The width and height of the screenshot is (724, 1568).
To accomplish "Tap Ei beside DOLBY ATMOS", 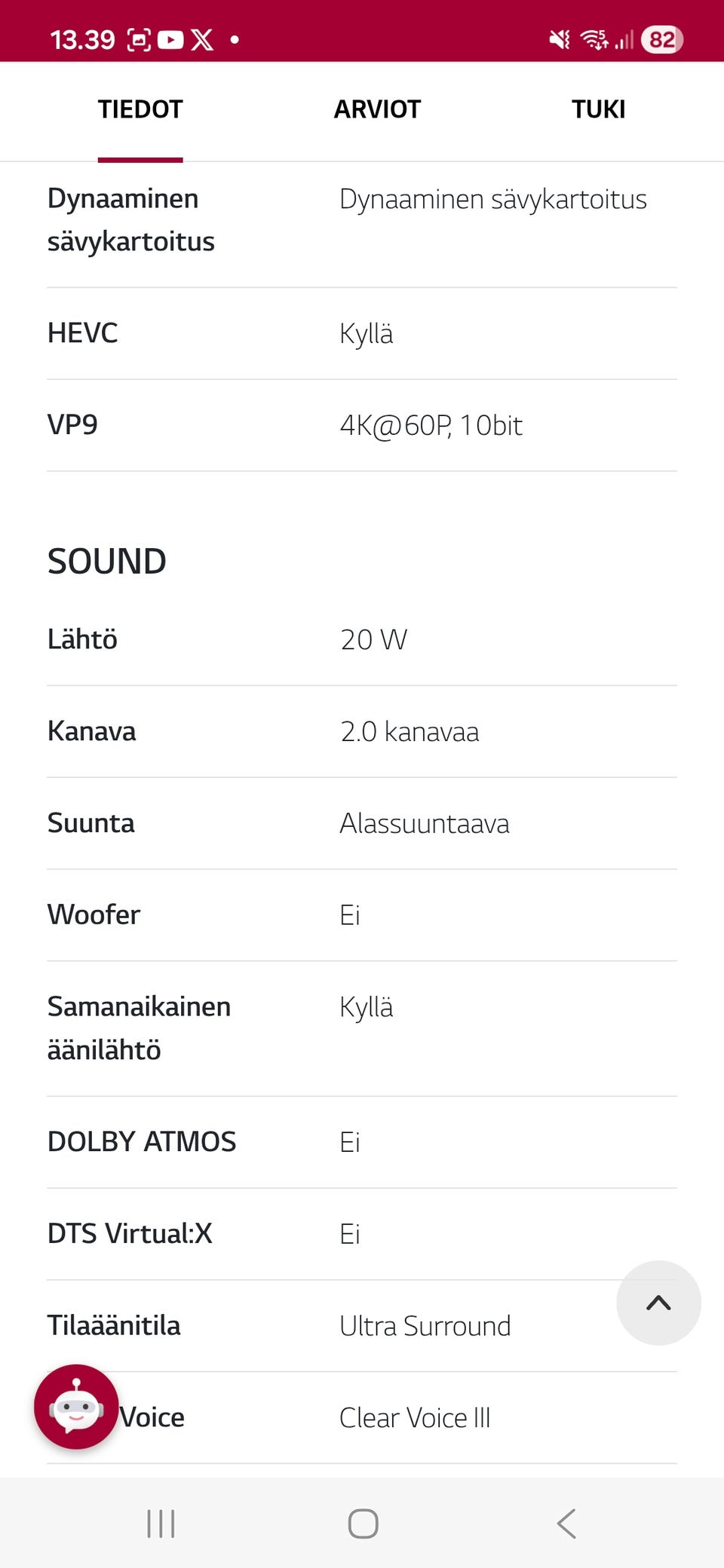I will 350,1141.
